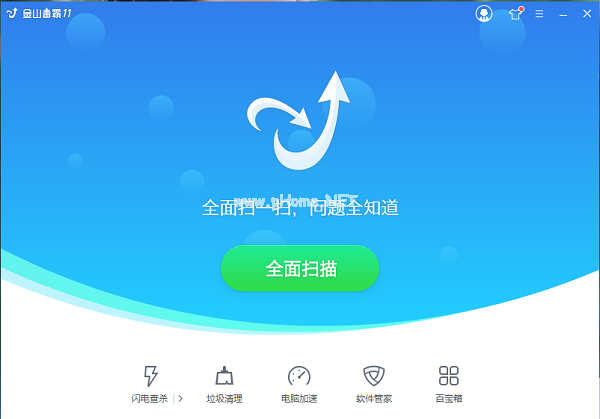Screen dimensions: 600x419
Task: Open 垃圾清理 junk cleanup
Action: 224,384
